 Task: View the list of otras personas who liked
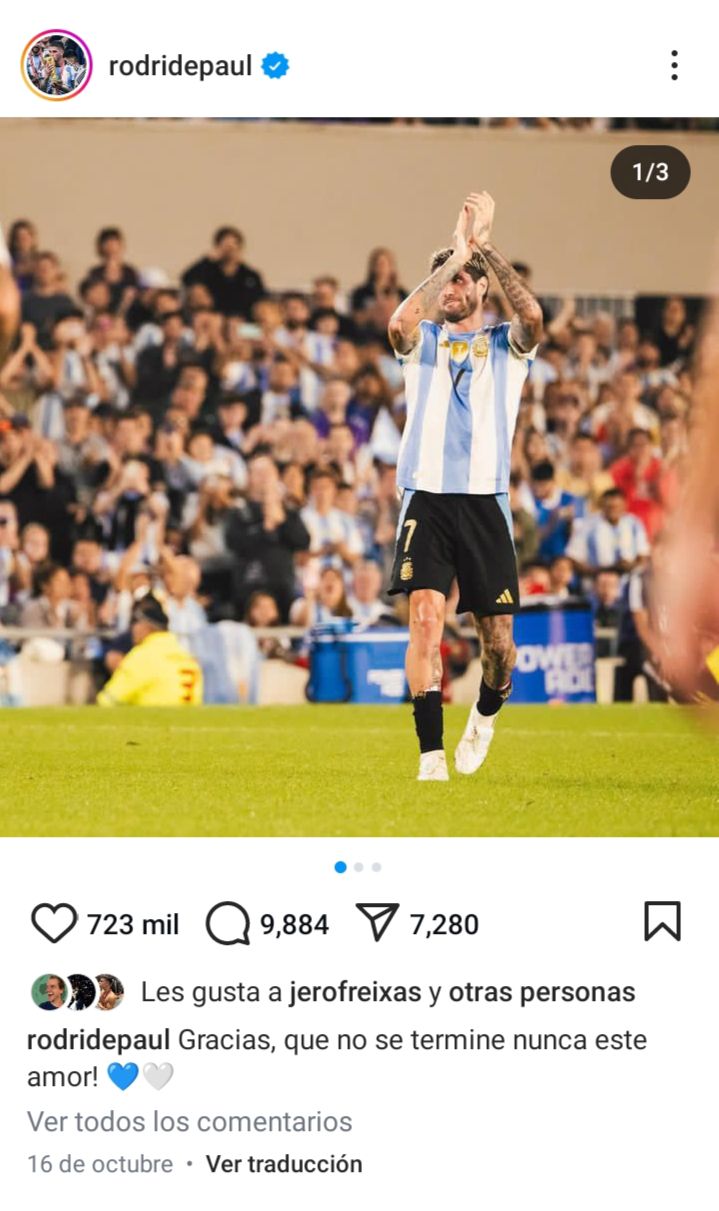541,992
